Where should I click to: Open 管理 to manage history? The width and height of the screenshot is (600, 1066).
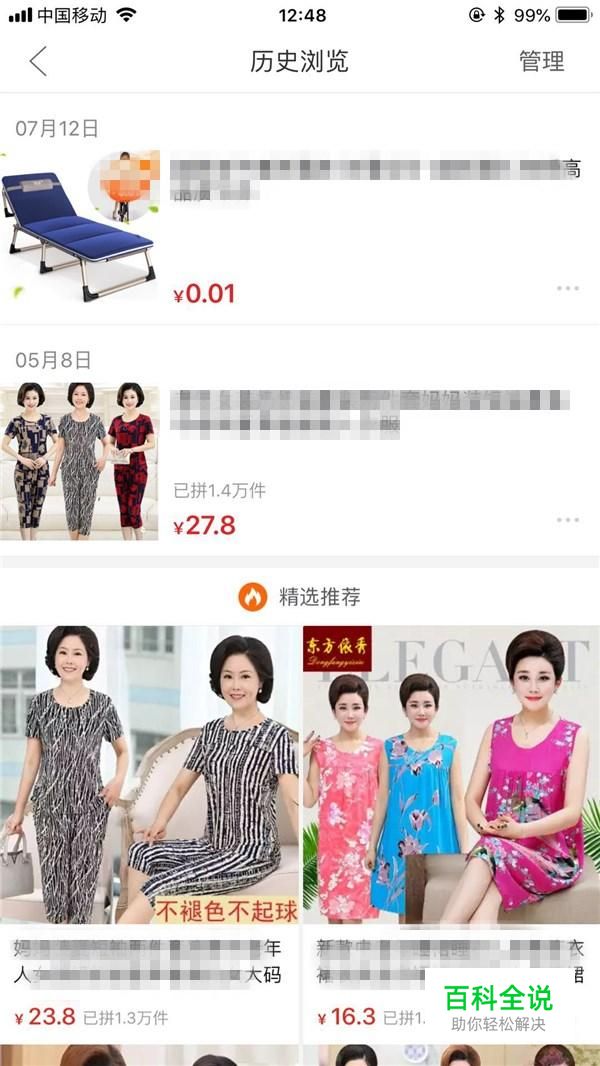[x=542, y=61]
